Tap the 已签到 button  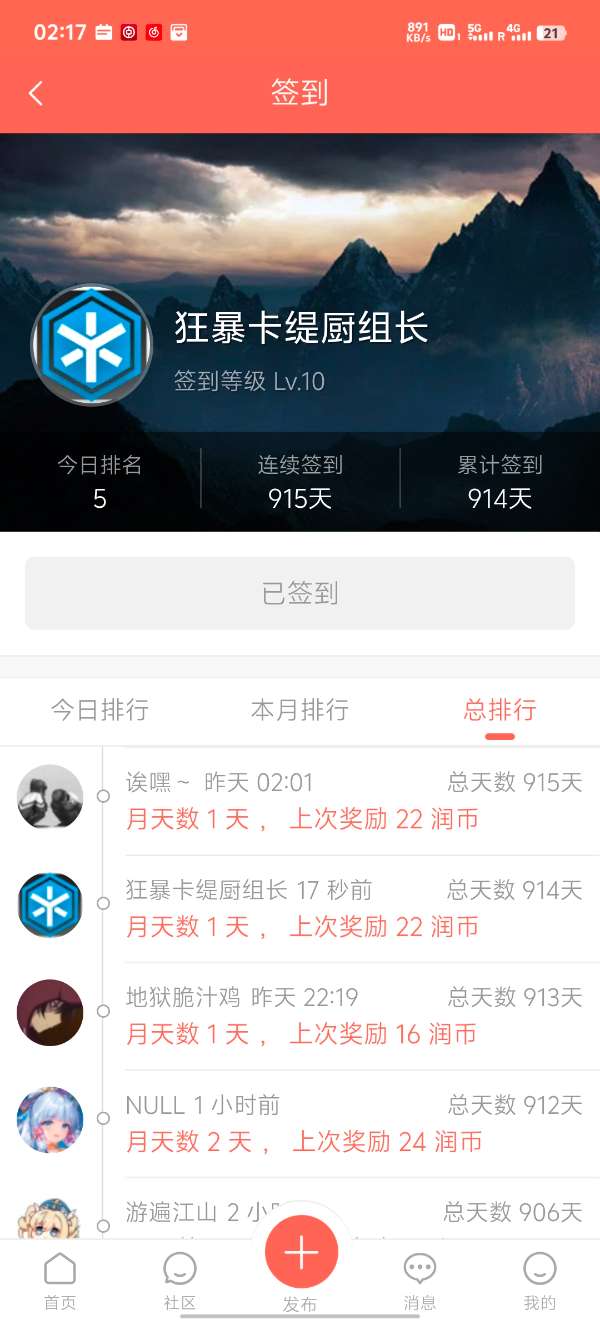tap(300, 593)
